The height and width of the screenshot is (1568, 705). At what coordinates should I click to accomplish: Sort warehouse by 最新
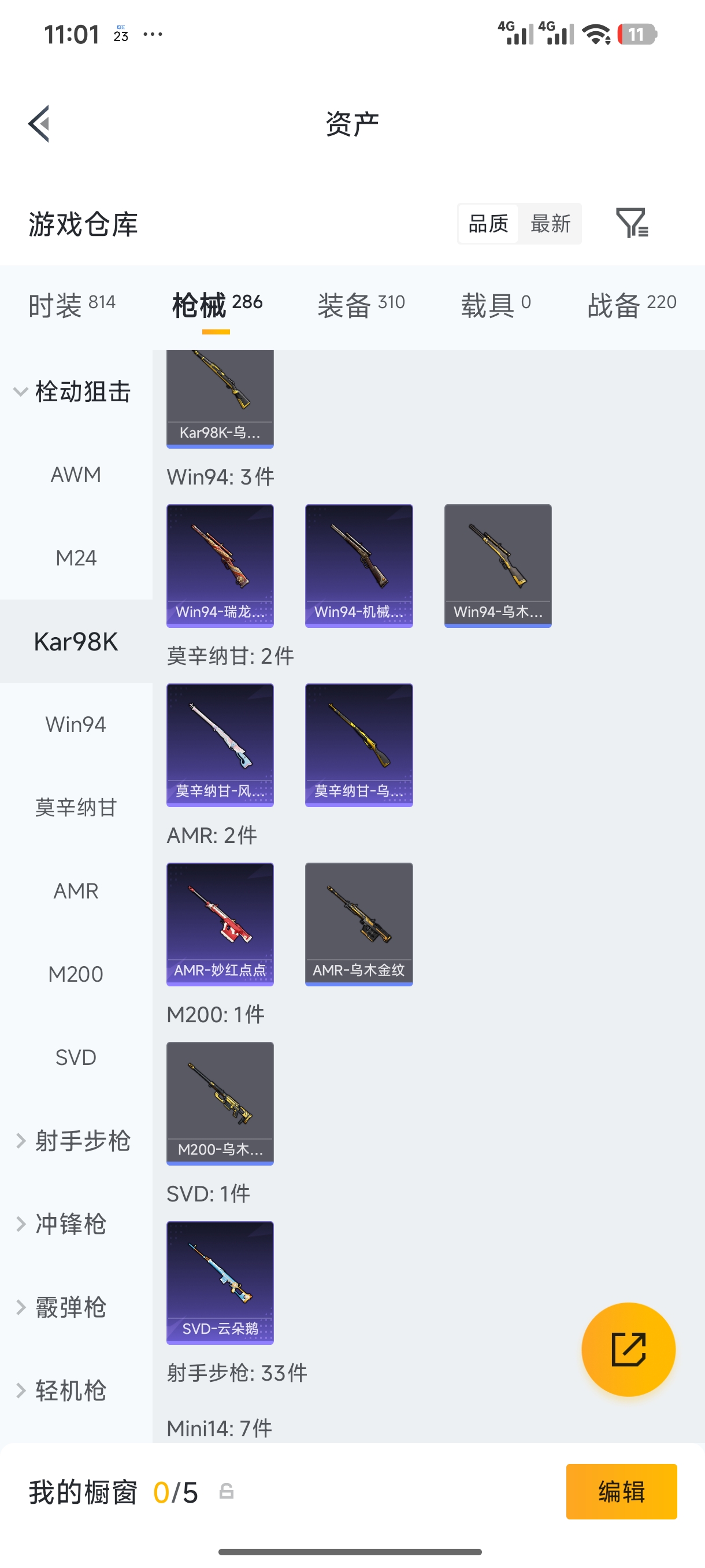coord(550,223)
